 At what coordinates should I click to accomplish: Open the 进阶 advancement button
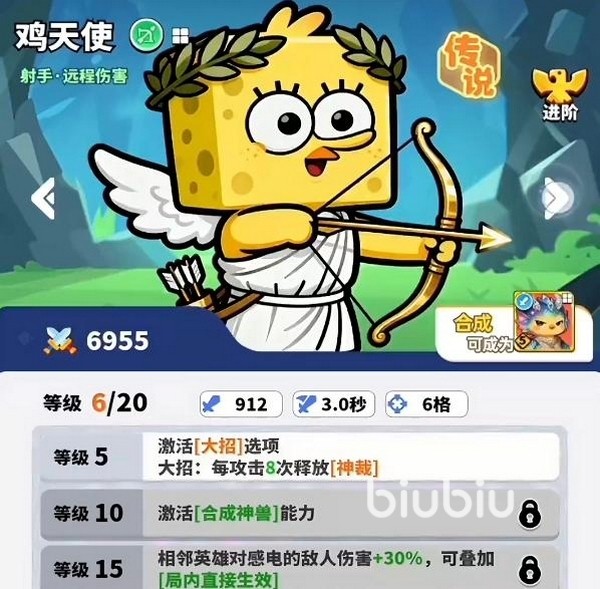click(x=559, y=94)
